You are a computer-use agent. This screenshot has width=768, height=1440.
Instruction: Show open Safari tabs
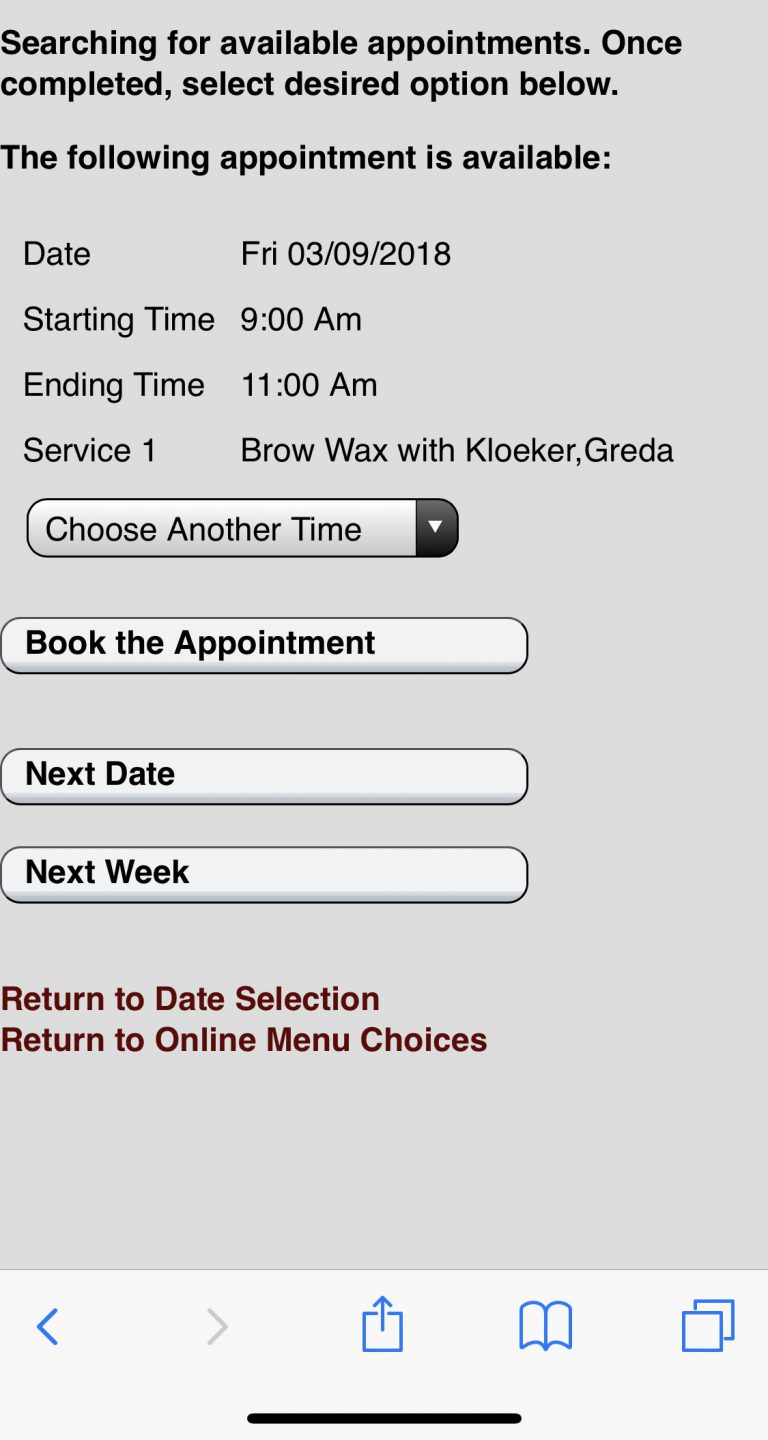708,1326
